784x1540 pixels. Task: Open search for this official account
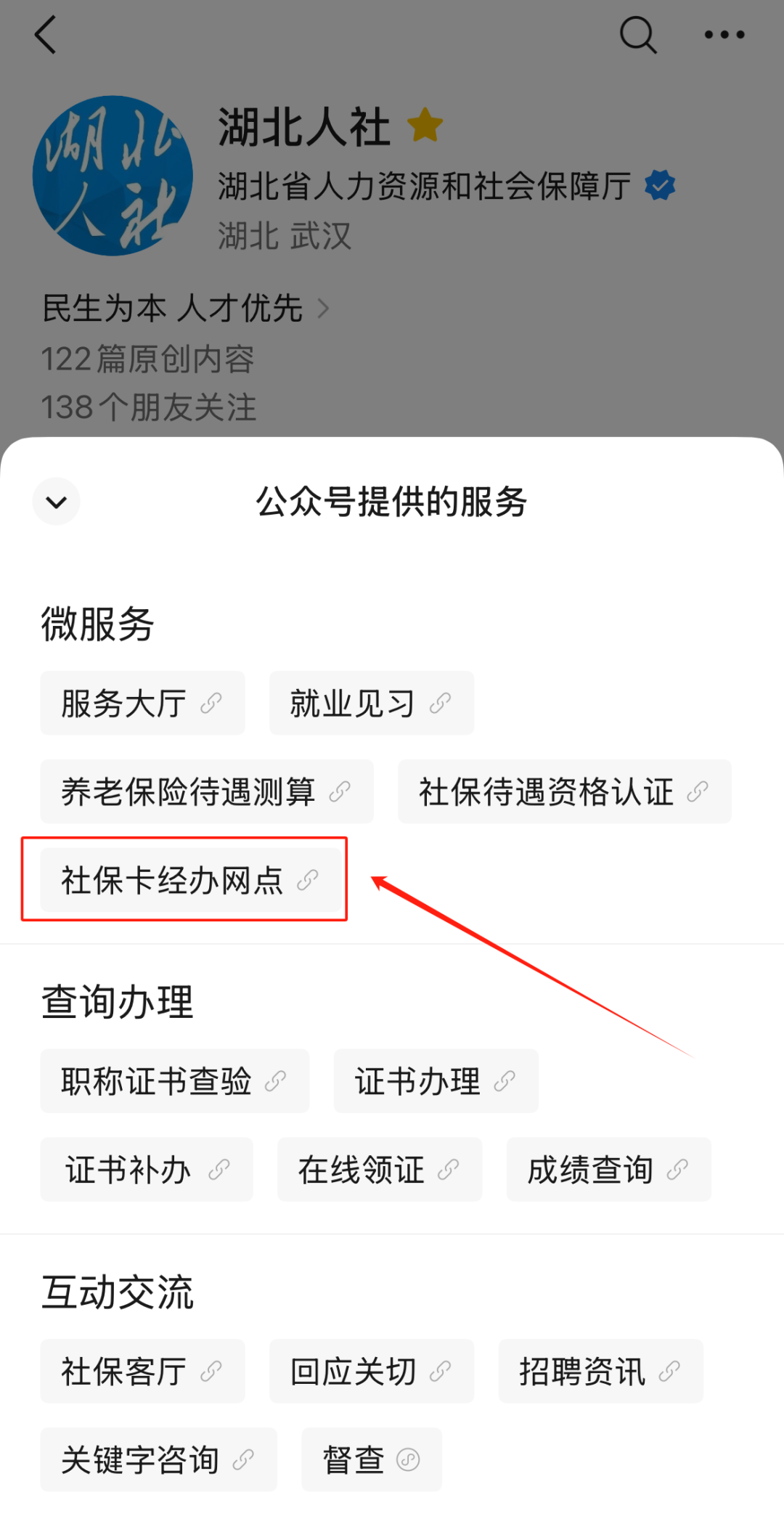(637, 35)
